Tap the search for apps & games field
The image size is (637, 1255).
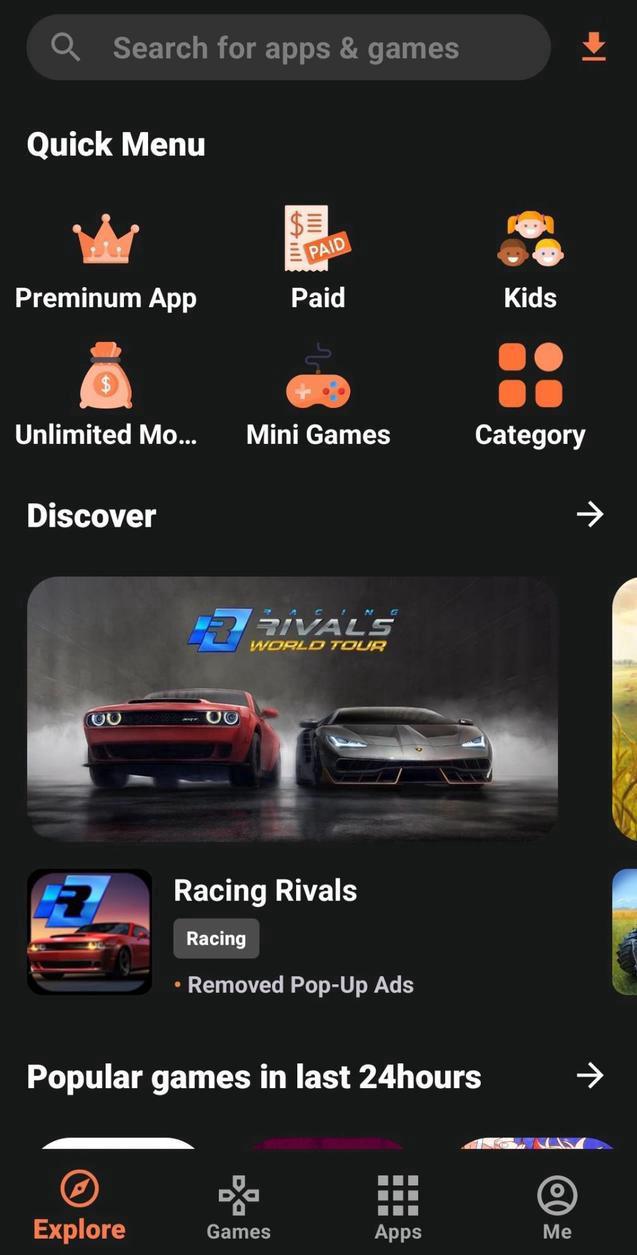pos(288,47)
